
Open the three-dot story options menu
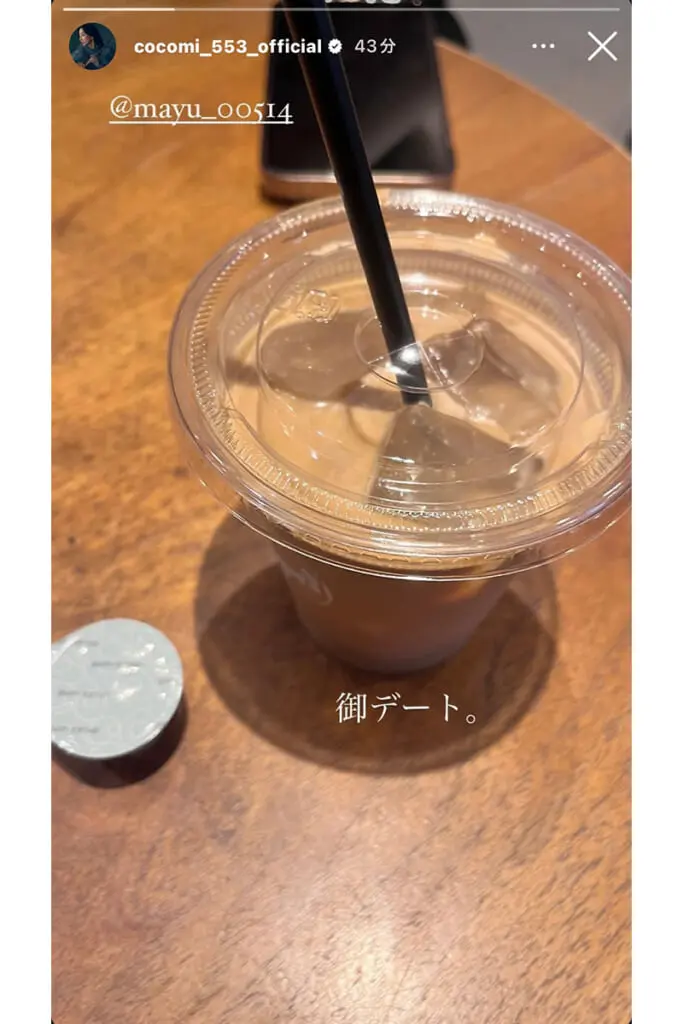[543, 46]
